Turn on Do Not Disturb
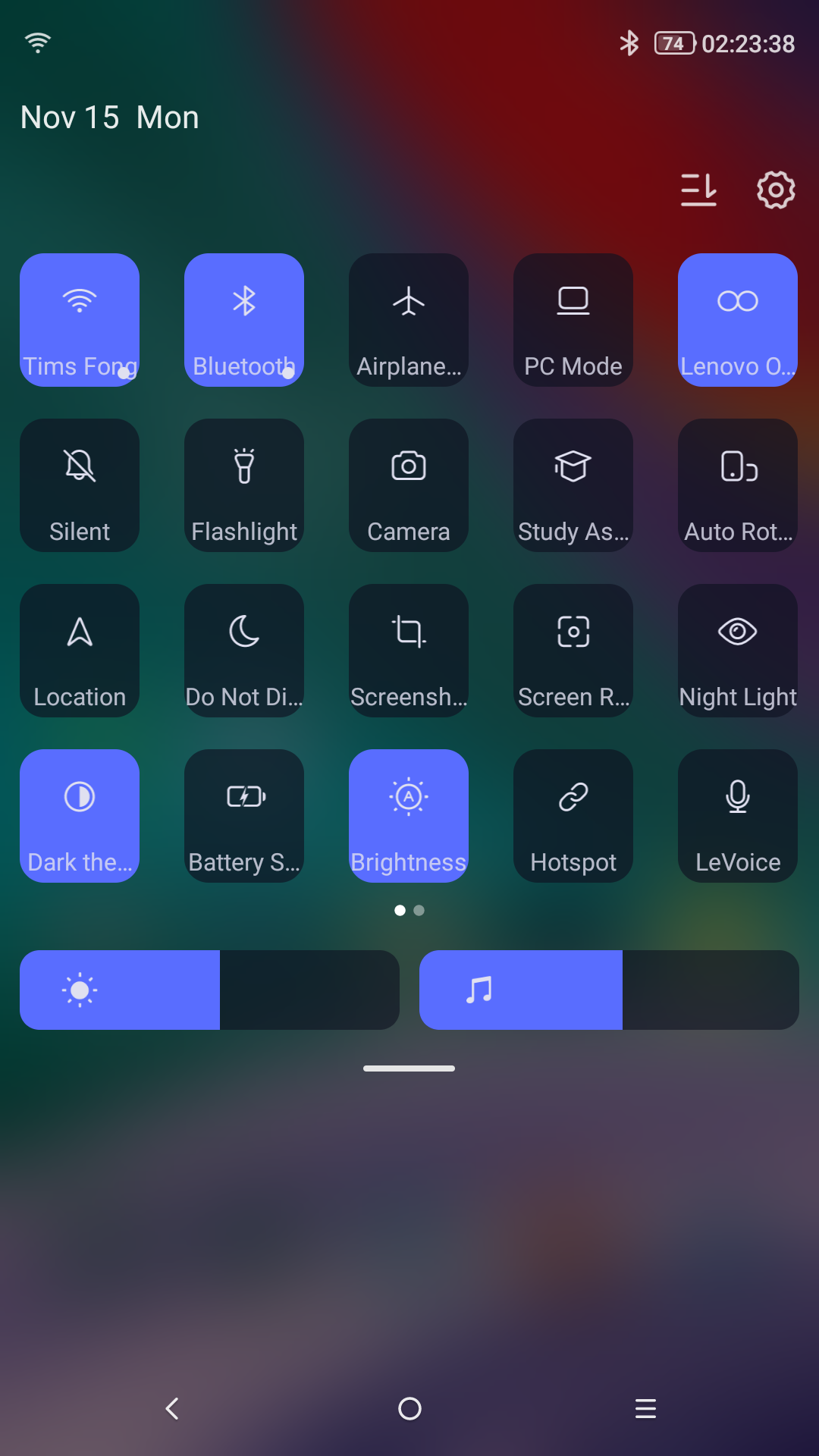The width and height of the screenshot is (819, 1456). pyautogui.click(x=244, y=650)
